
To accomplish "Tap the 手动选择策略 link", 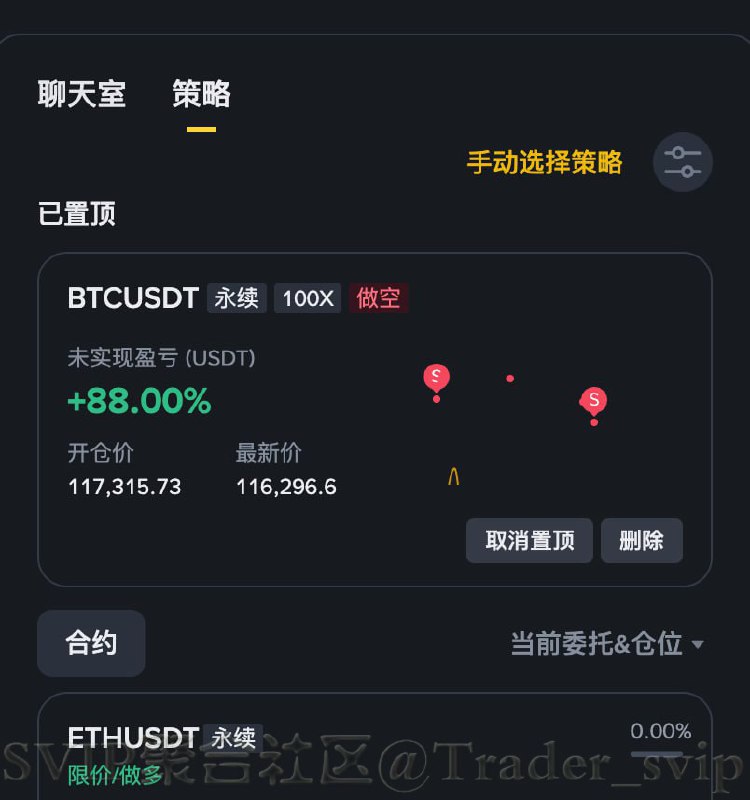I will (544, 162).
